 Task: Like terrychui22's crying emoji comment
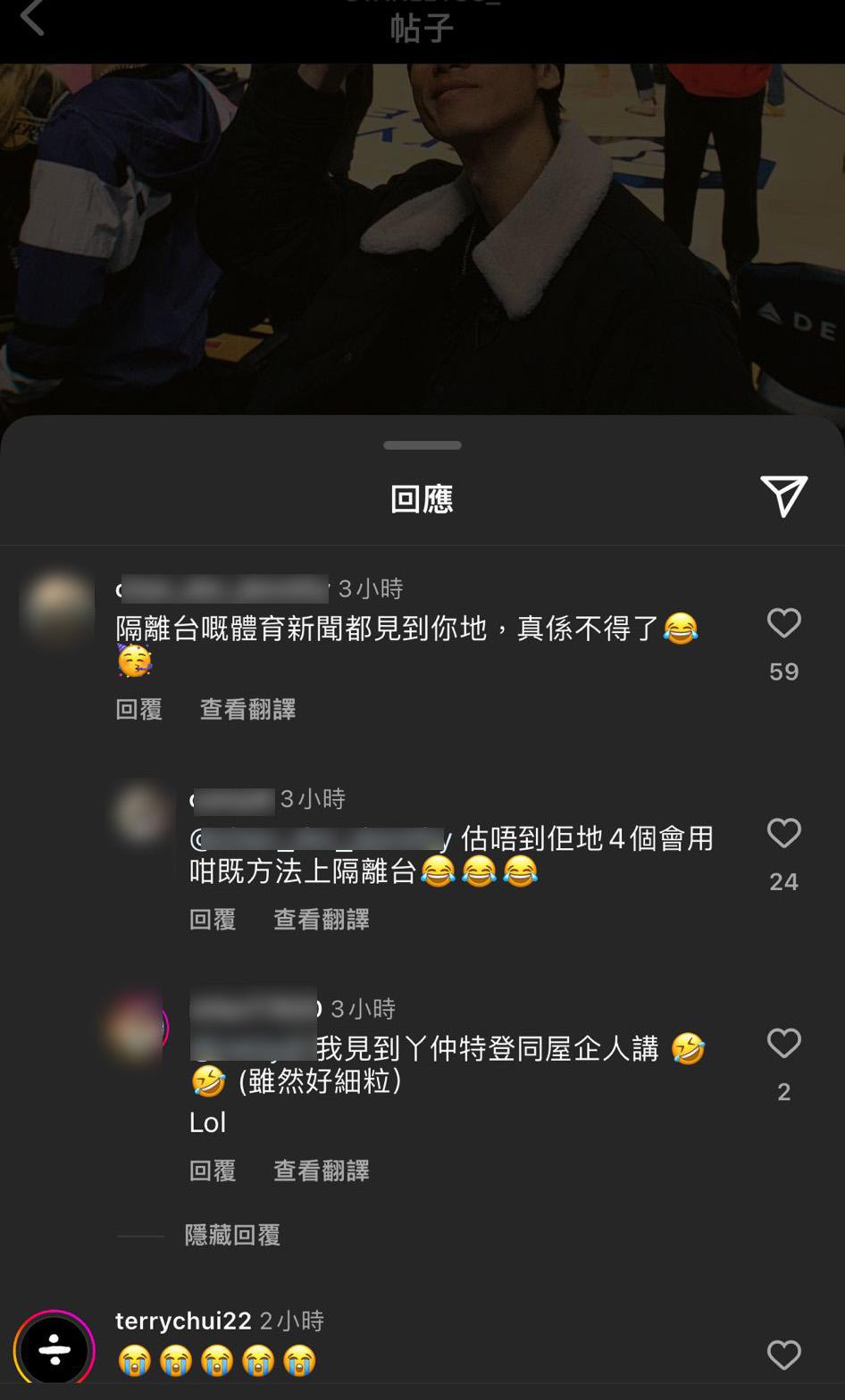tap(783, 1354)
